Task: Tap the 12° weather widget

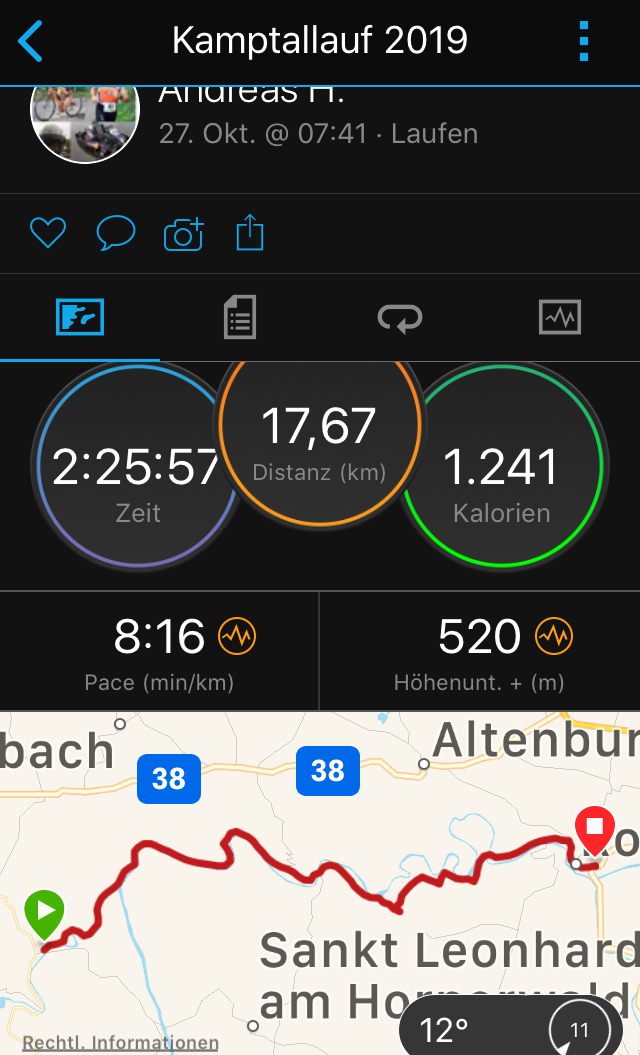Action: coord(511,1028)
